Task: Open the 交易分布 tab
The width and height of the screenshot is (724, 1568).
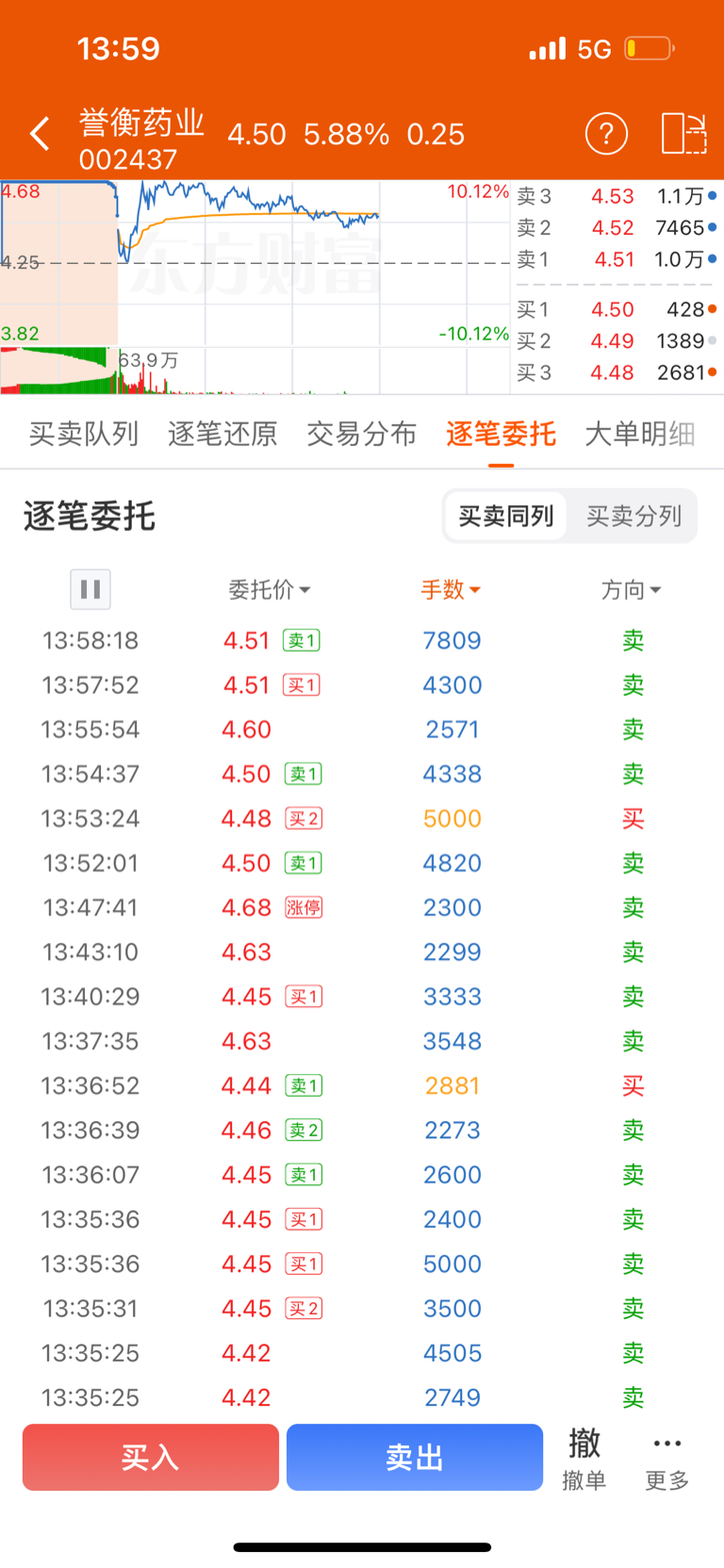Action: click(361, 434)
